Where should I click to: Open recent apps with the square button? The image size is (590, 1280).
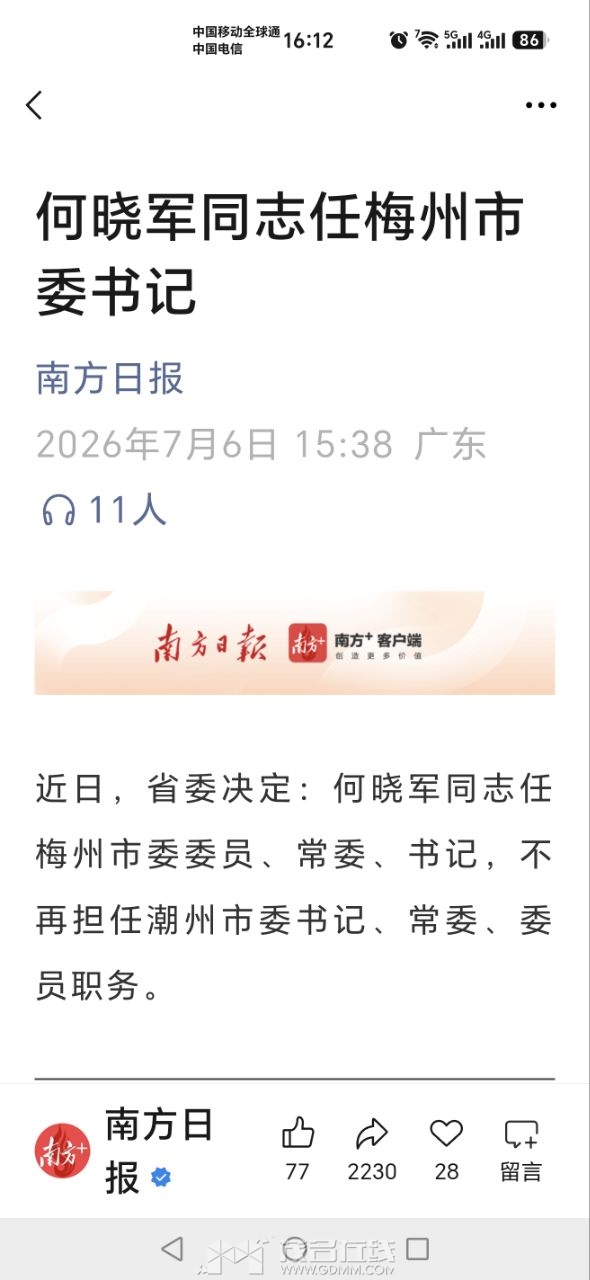pyautogui.click(x=418, y=1248)
